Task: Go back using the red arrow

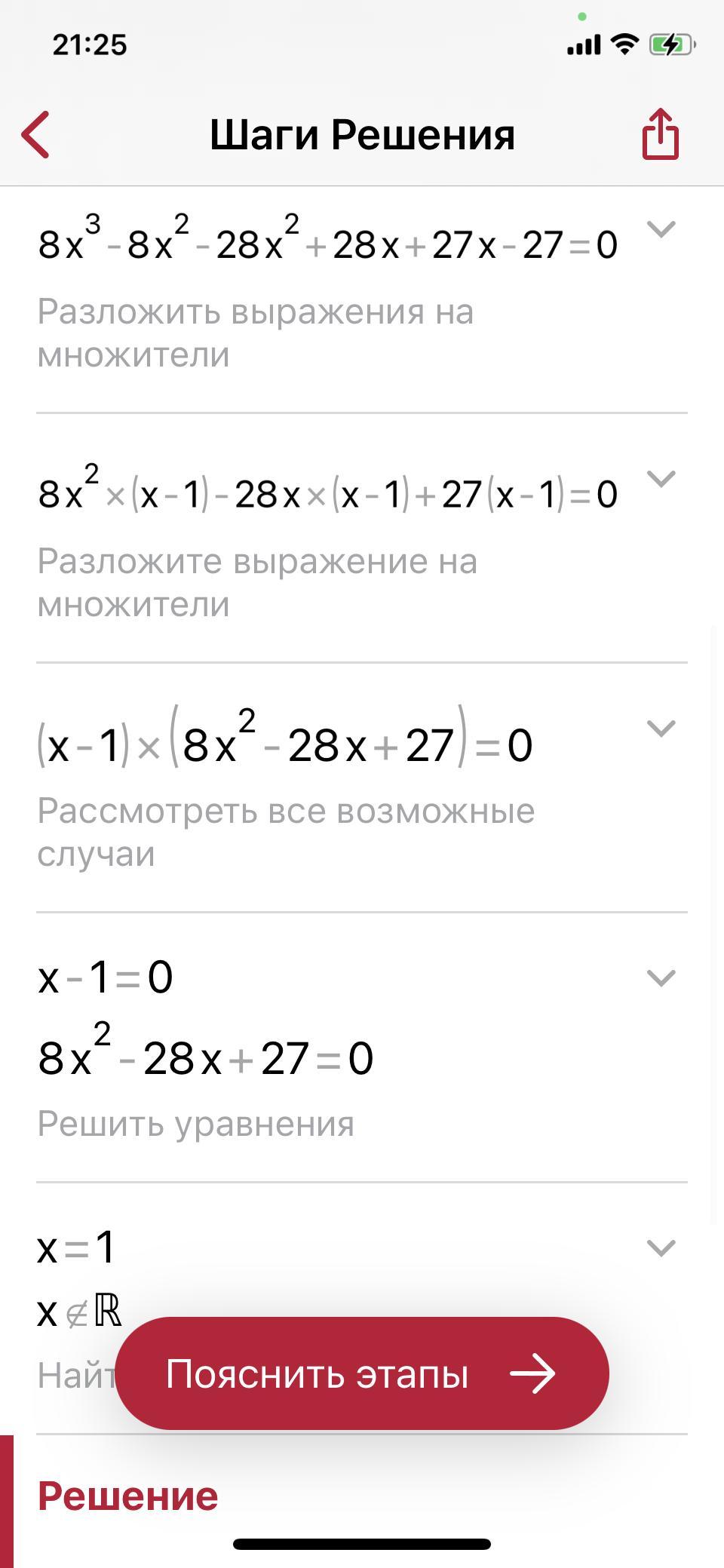Action: tap(35, 135)
